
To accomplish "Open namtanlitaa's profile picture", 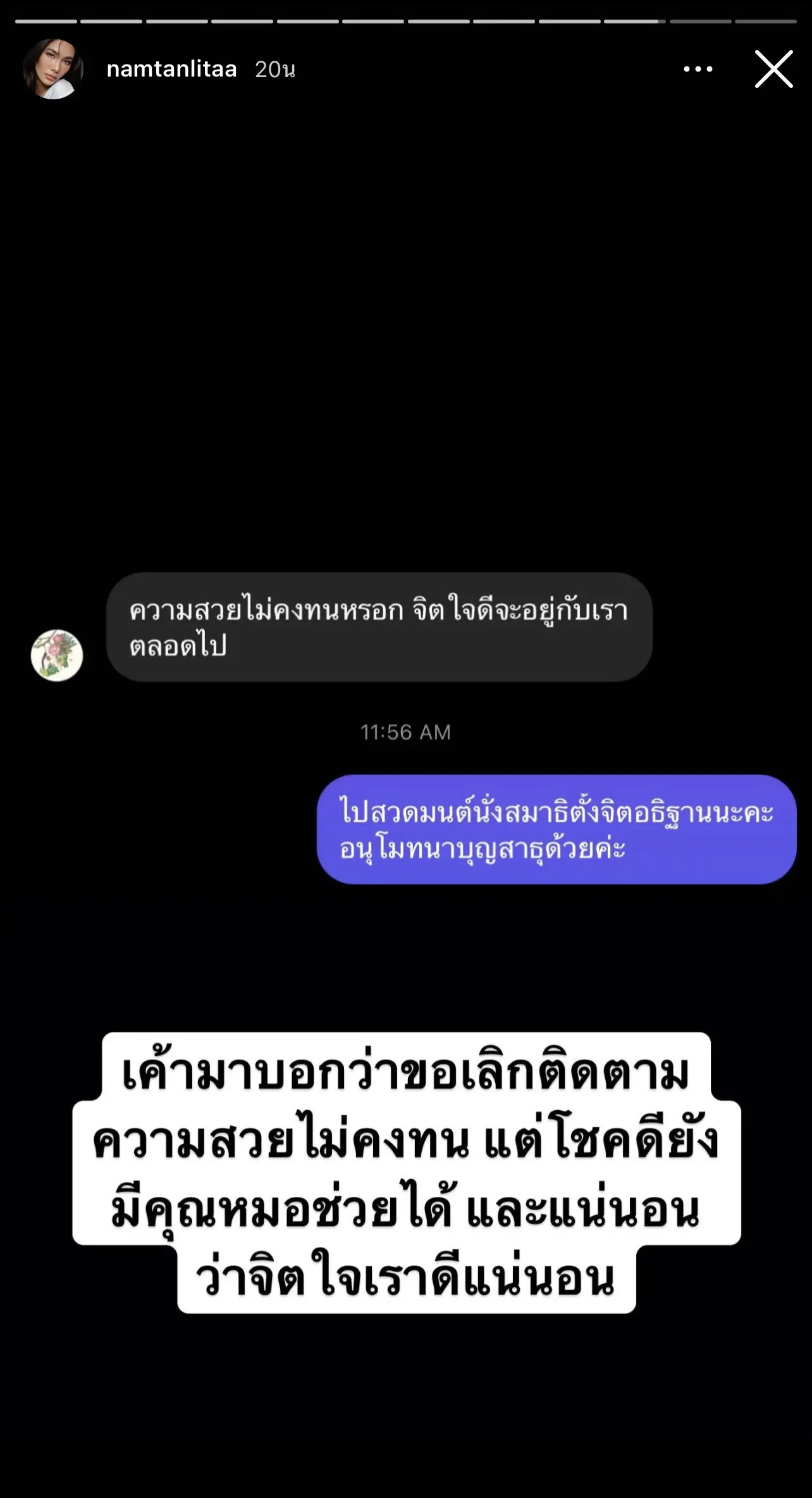I will 53,69.
